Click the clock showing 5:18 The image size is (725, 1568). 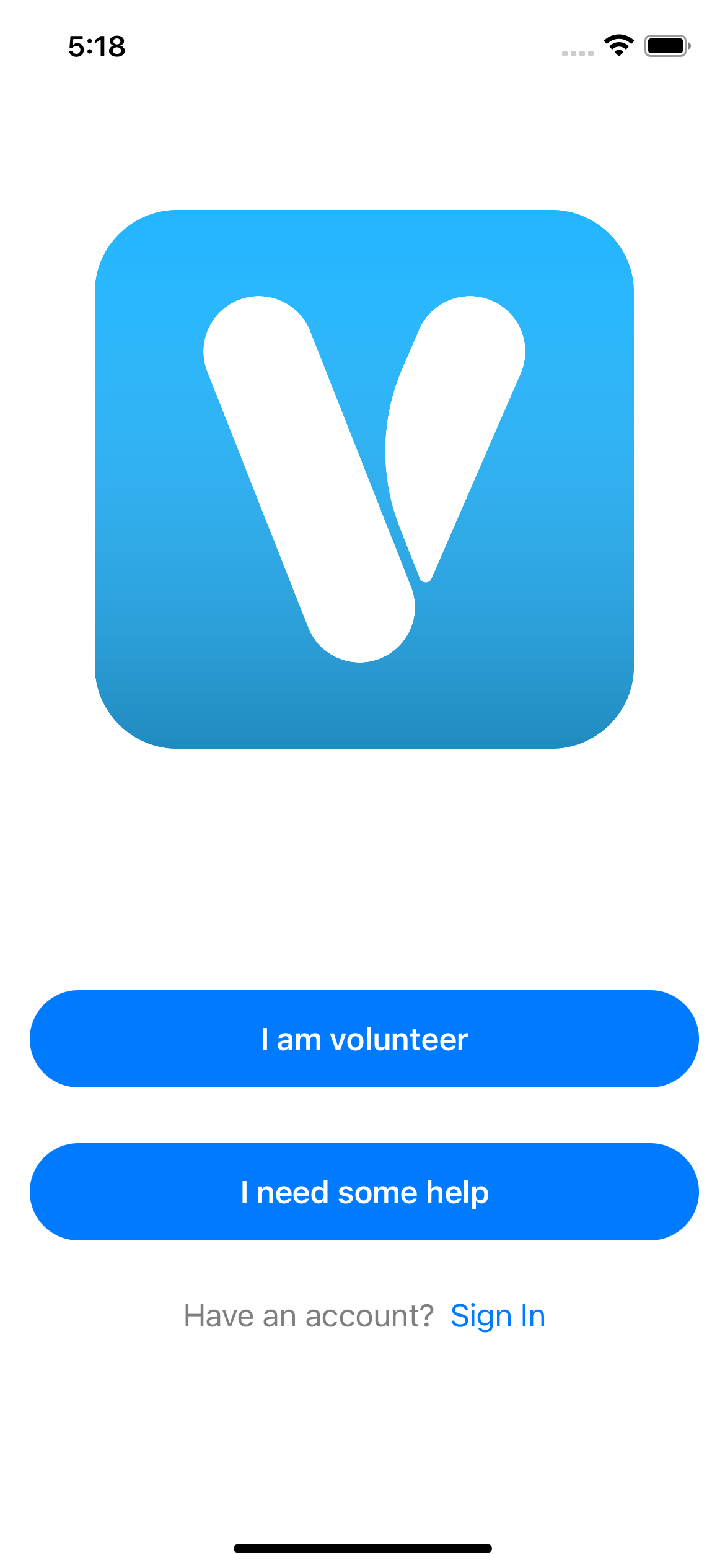96,46
